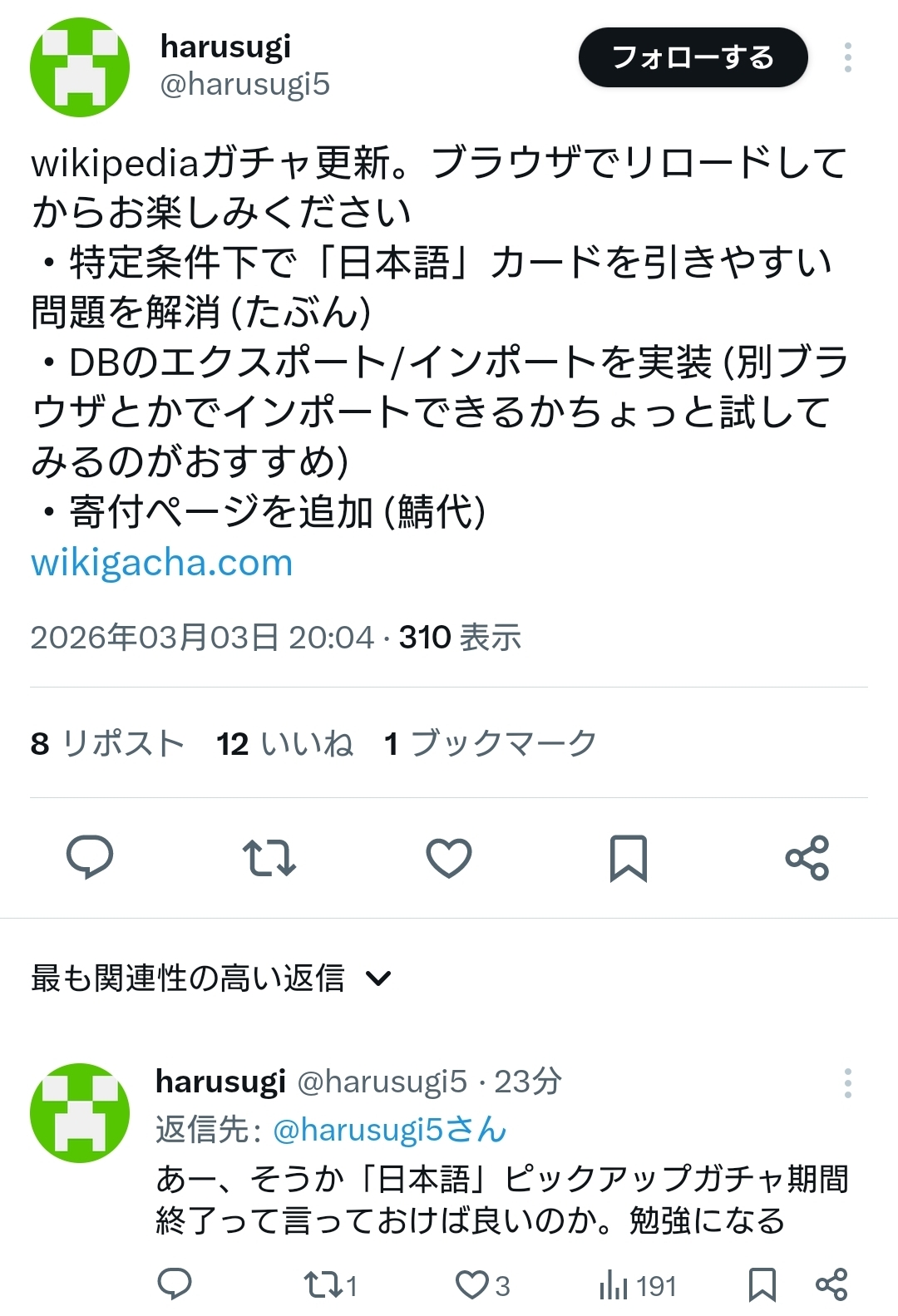The width and height of the screenshot is (898, 1316).
Task: Open the wikigacha.com link
Action: tap(162, 563)
